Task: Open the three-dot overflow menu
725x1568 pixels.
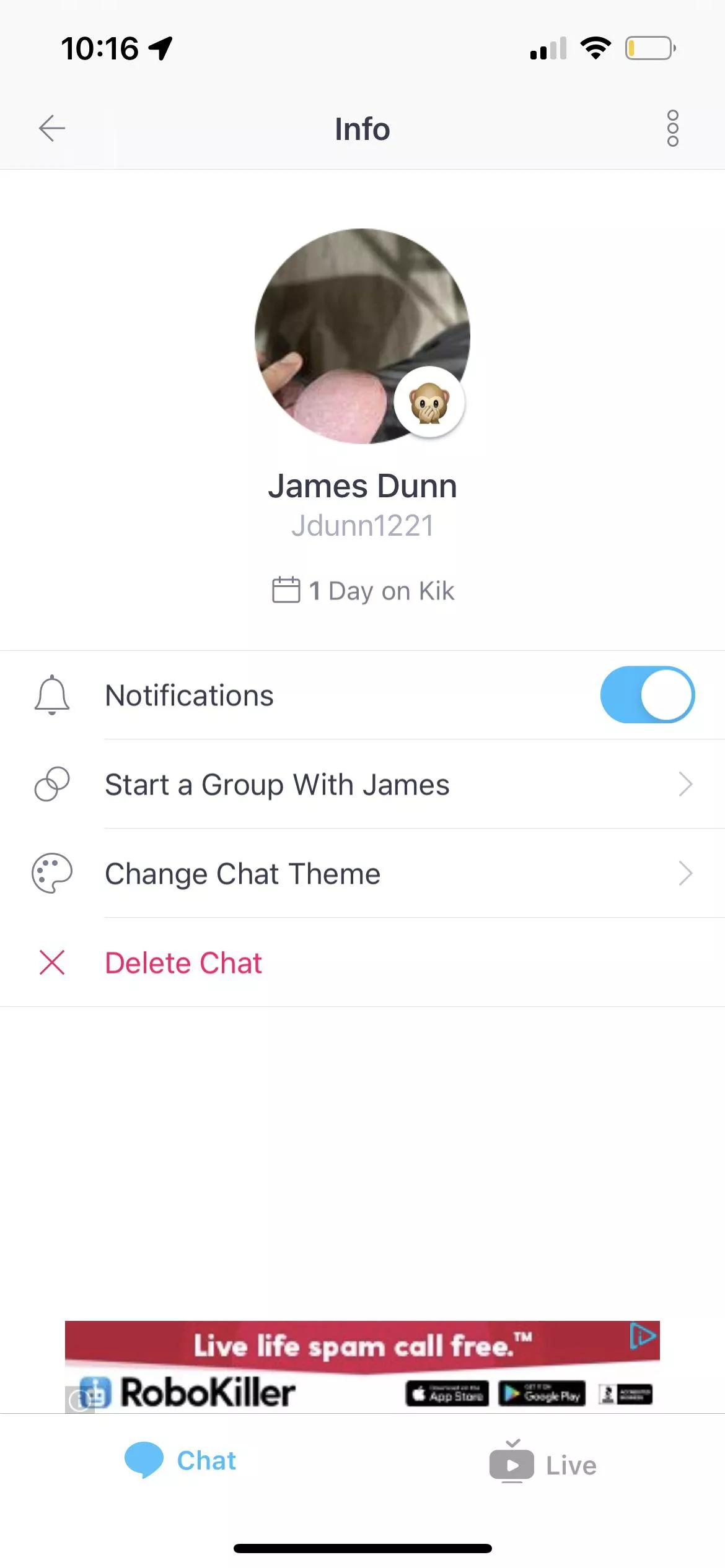Action: pos(672,129)
